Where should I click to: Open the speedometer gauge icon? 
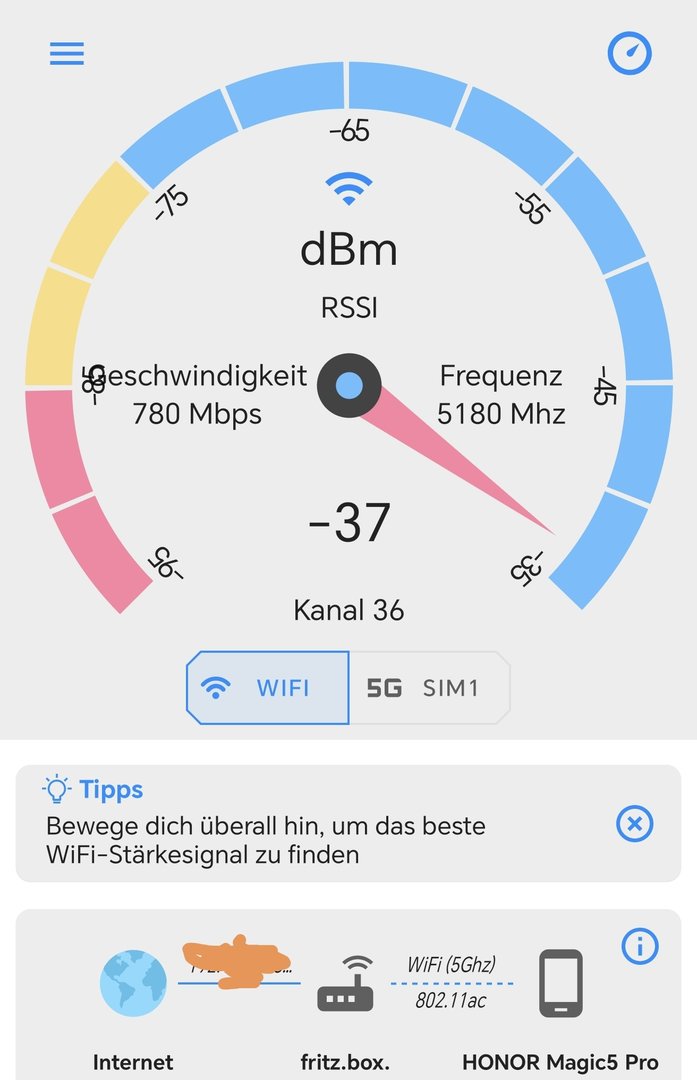point(630,54)
